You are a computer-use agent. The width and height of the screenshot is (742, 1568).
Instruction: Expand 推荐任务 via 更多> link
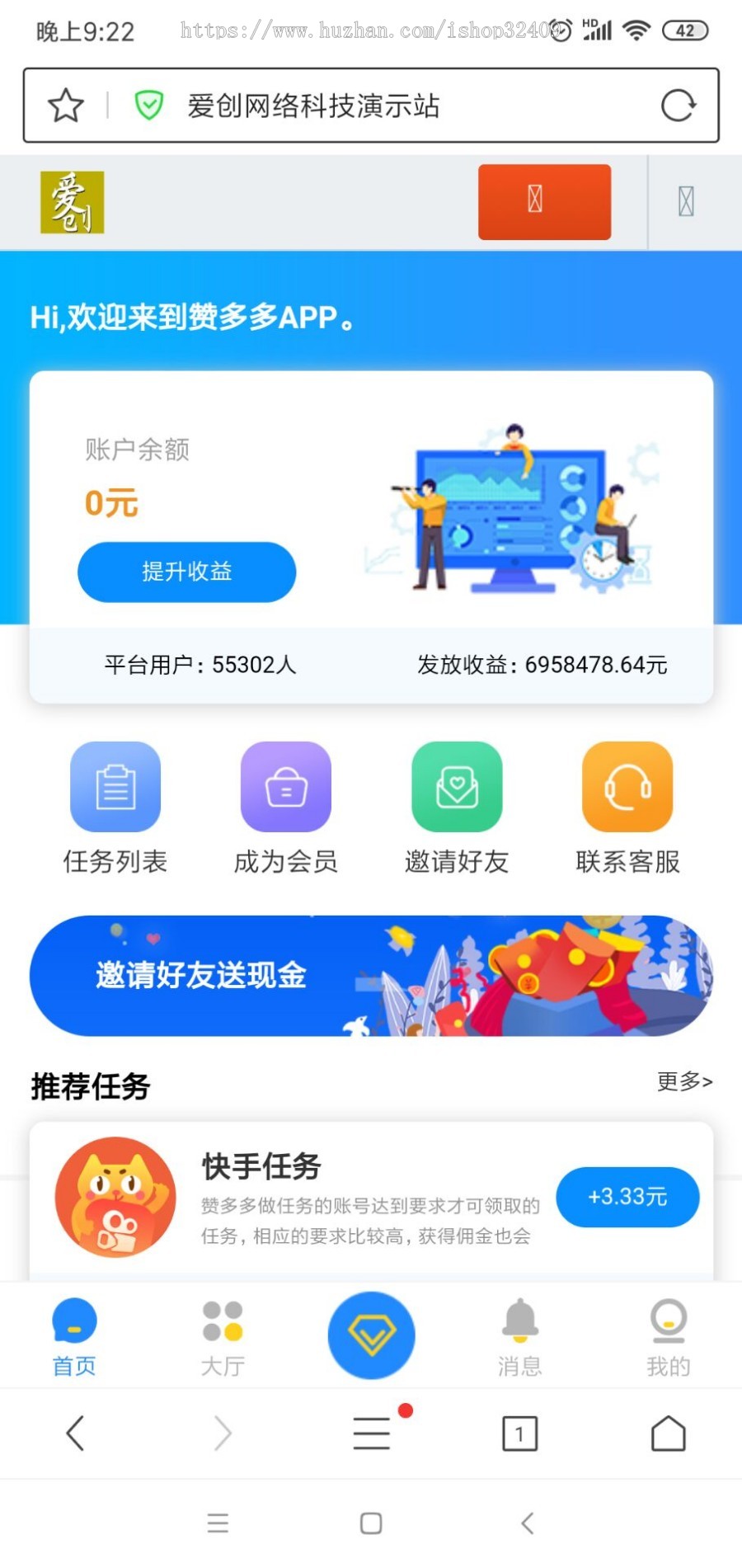(x=685, y=1082)
